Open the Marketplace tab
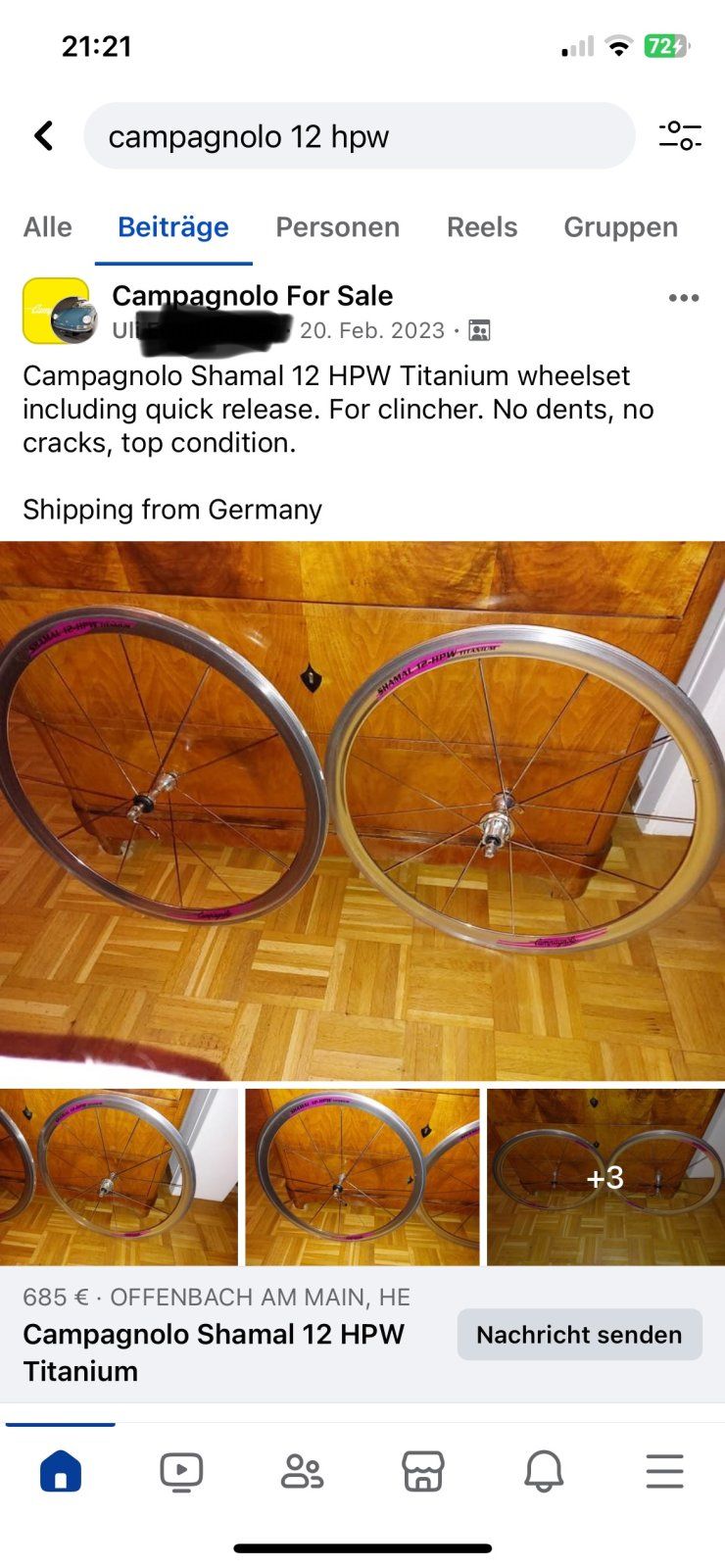 coord(422,1471)
